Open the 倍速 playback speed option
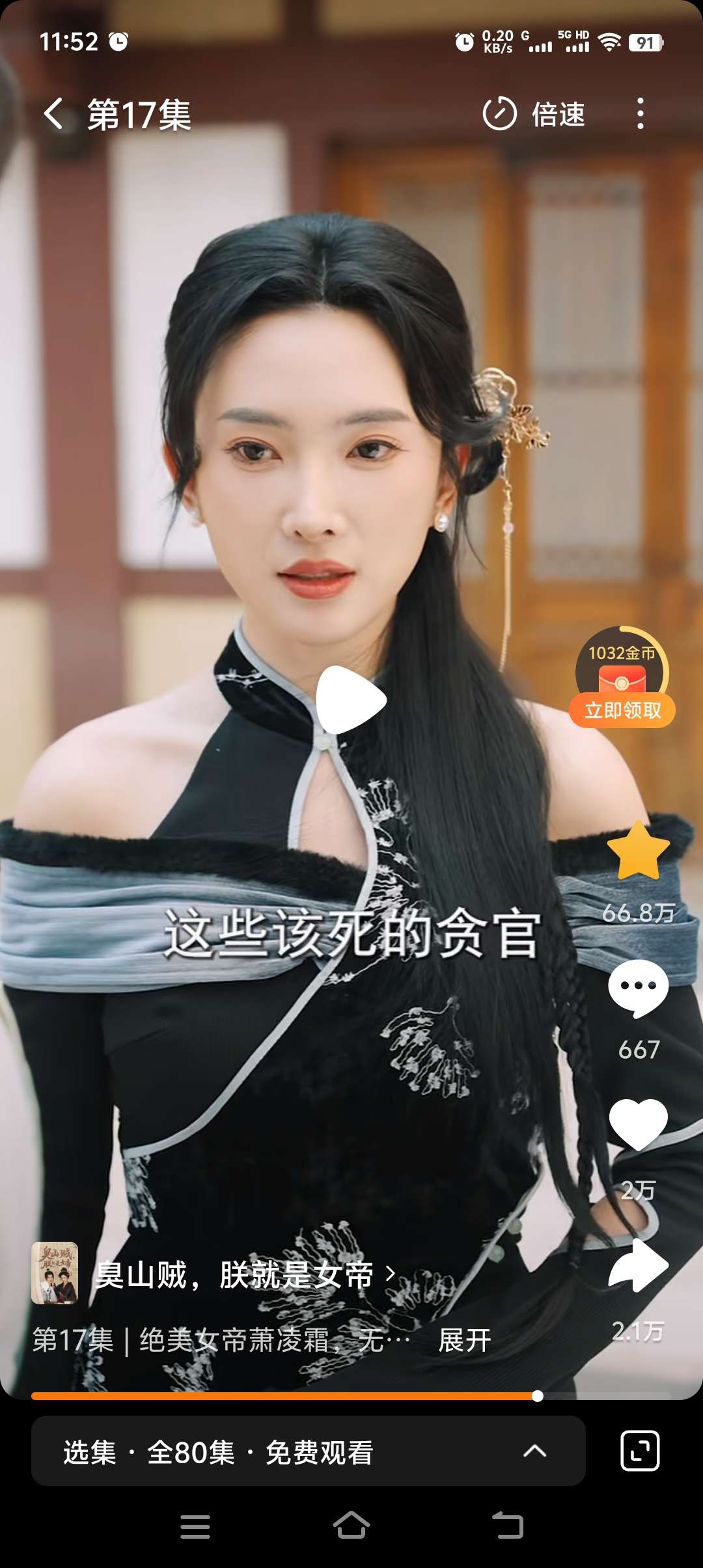 (x=534, y=115)
